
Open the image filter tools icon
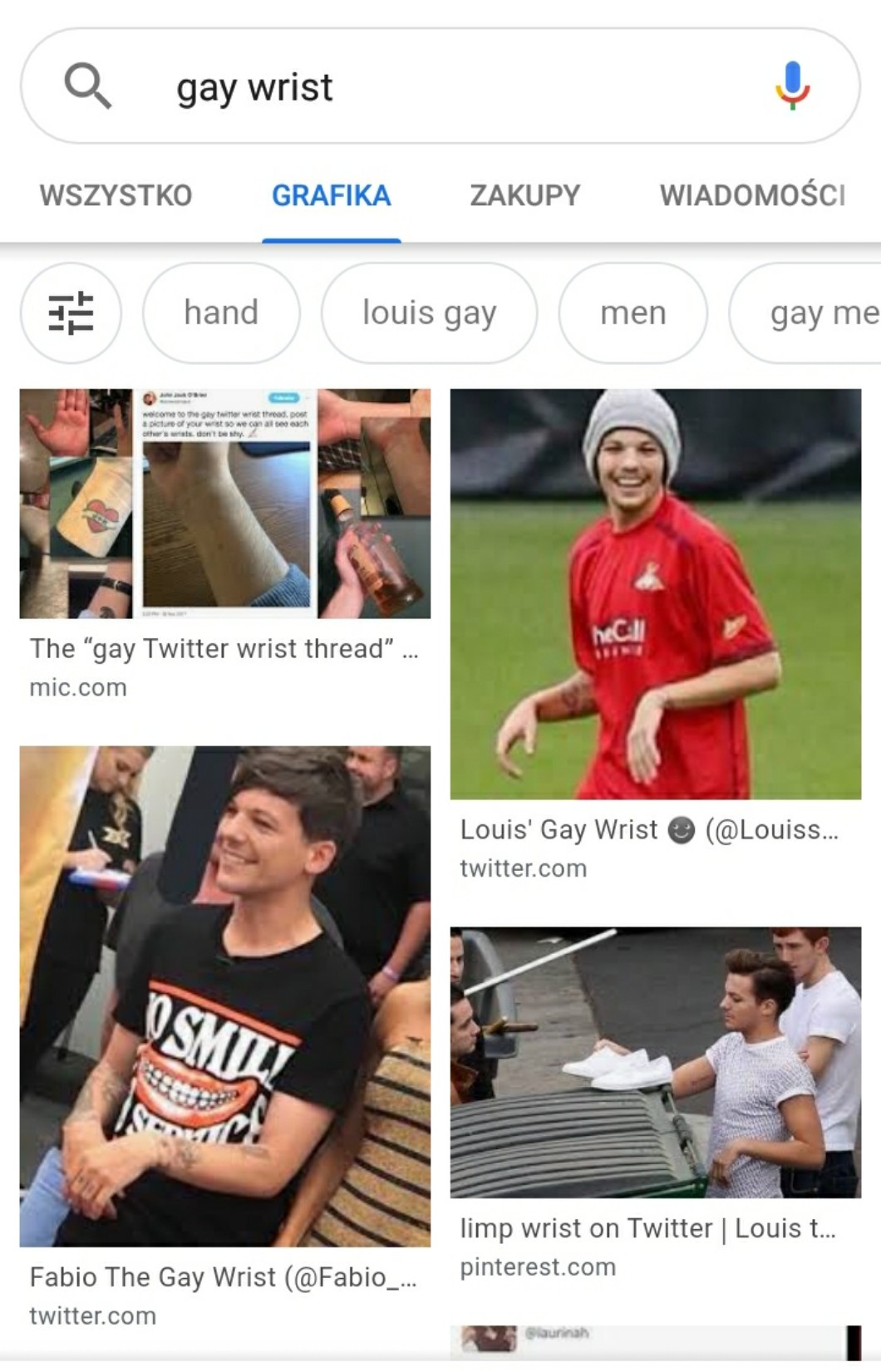coord(71,313)
